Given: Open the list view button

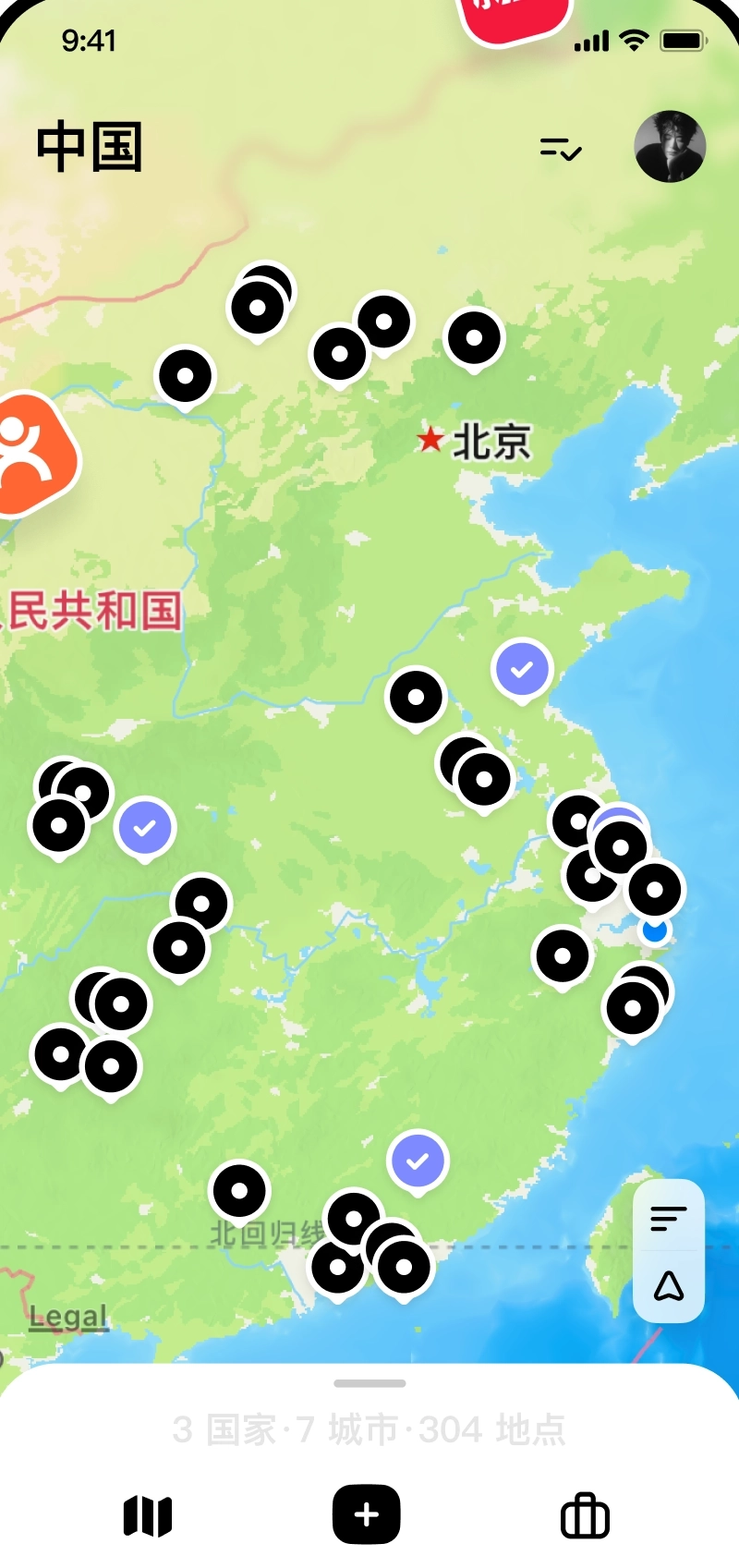Looking at the screenshot, I should tap(668, 1218).
